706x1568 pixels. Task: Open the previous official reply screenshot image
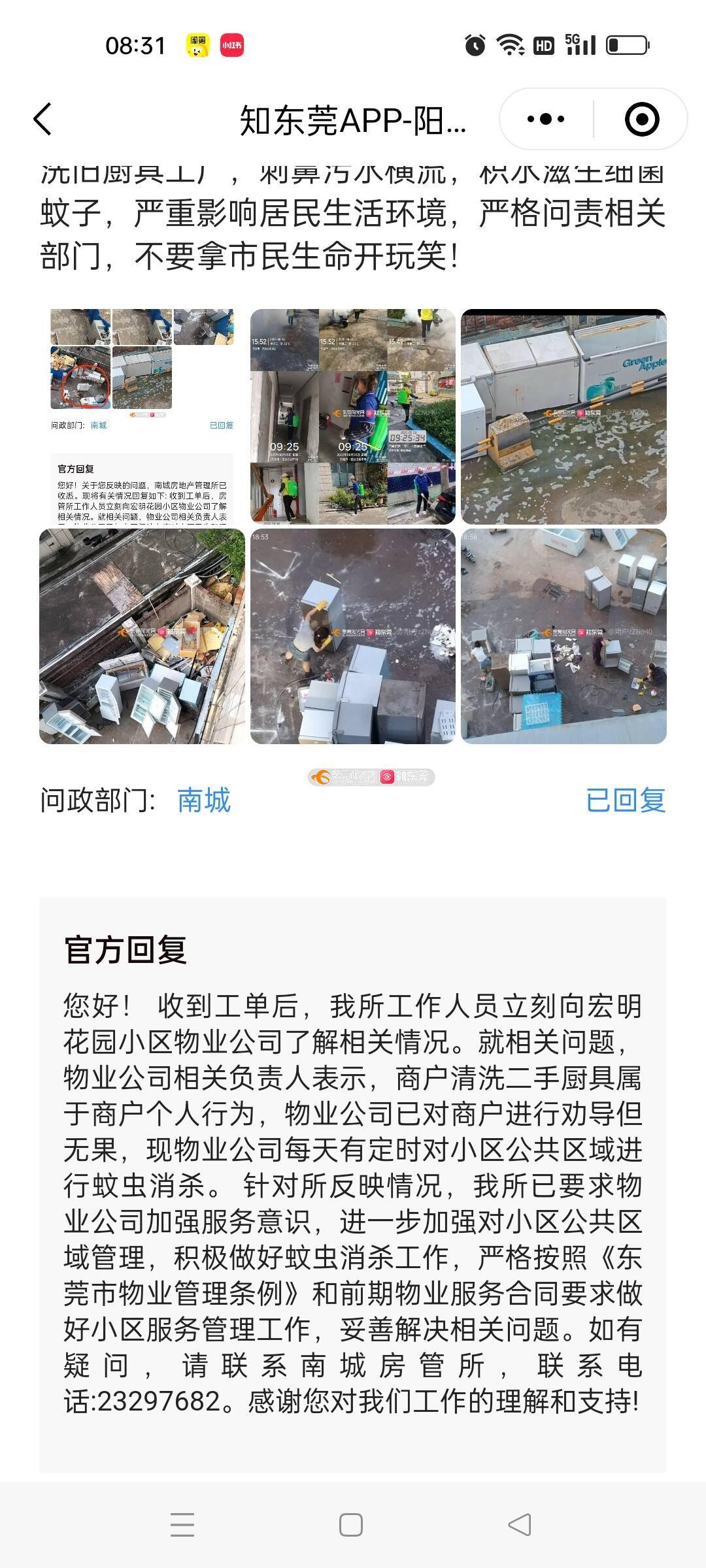click(142, 416)
